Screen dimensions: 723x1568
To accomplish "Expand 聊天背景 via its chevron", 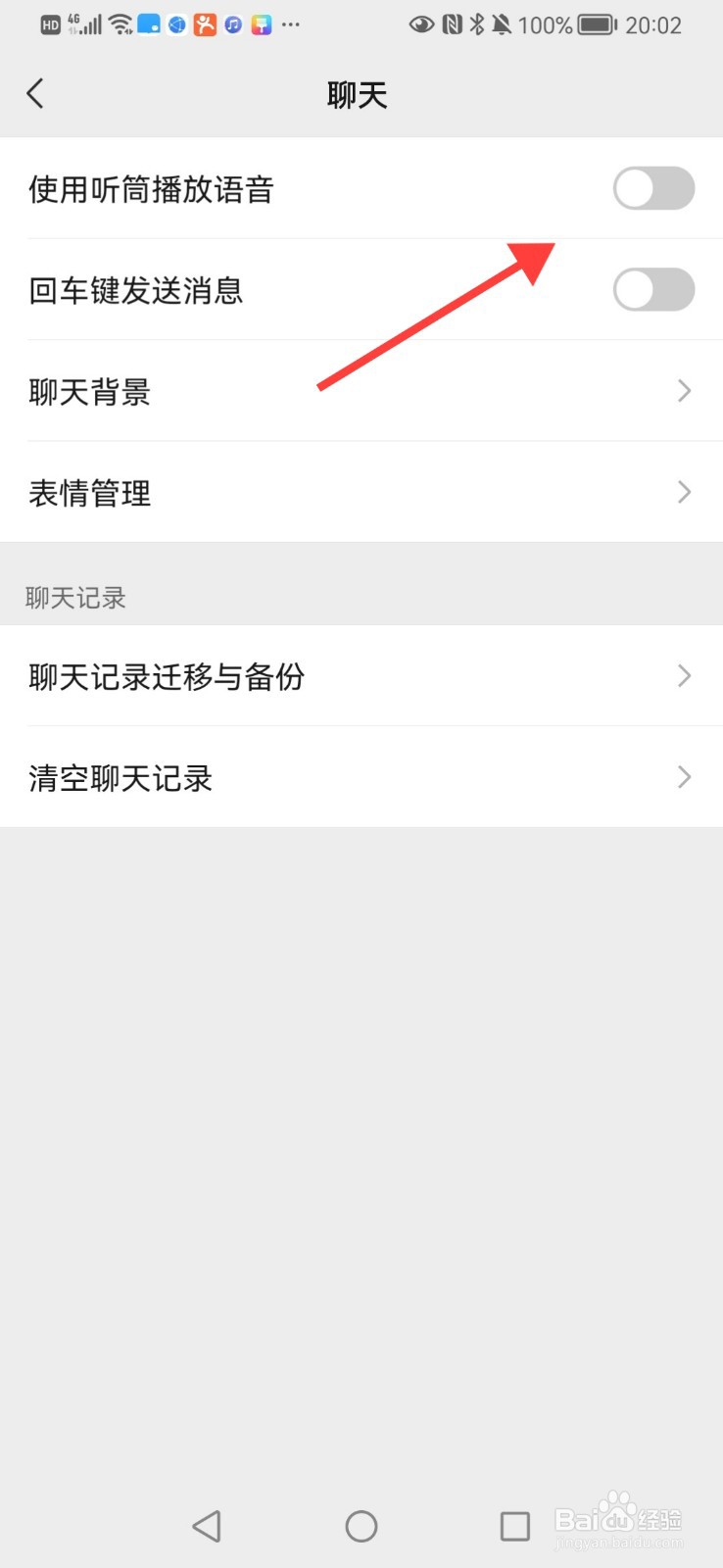I will (x=684, y=391).
